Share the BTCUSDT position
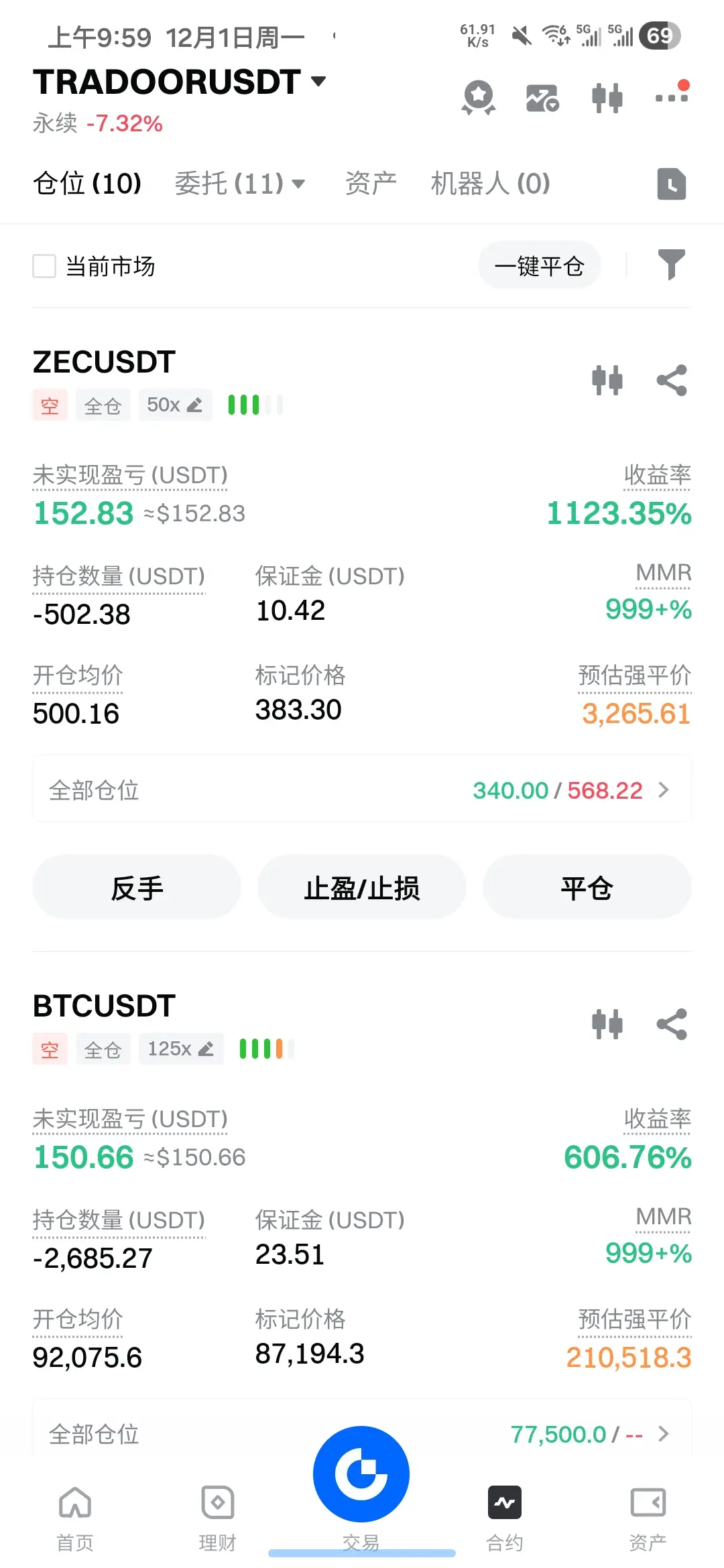 672,1025
